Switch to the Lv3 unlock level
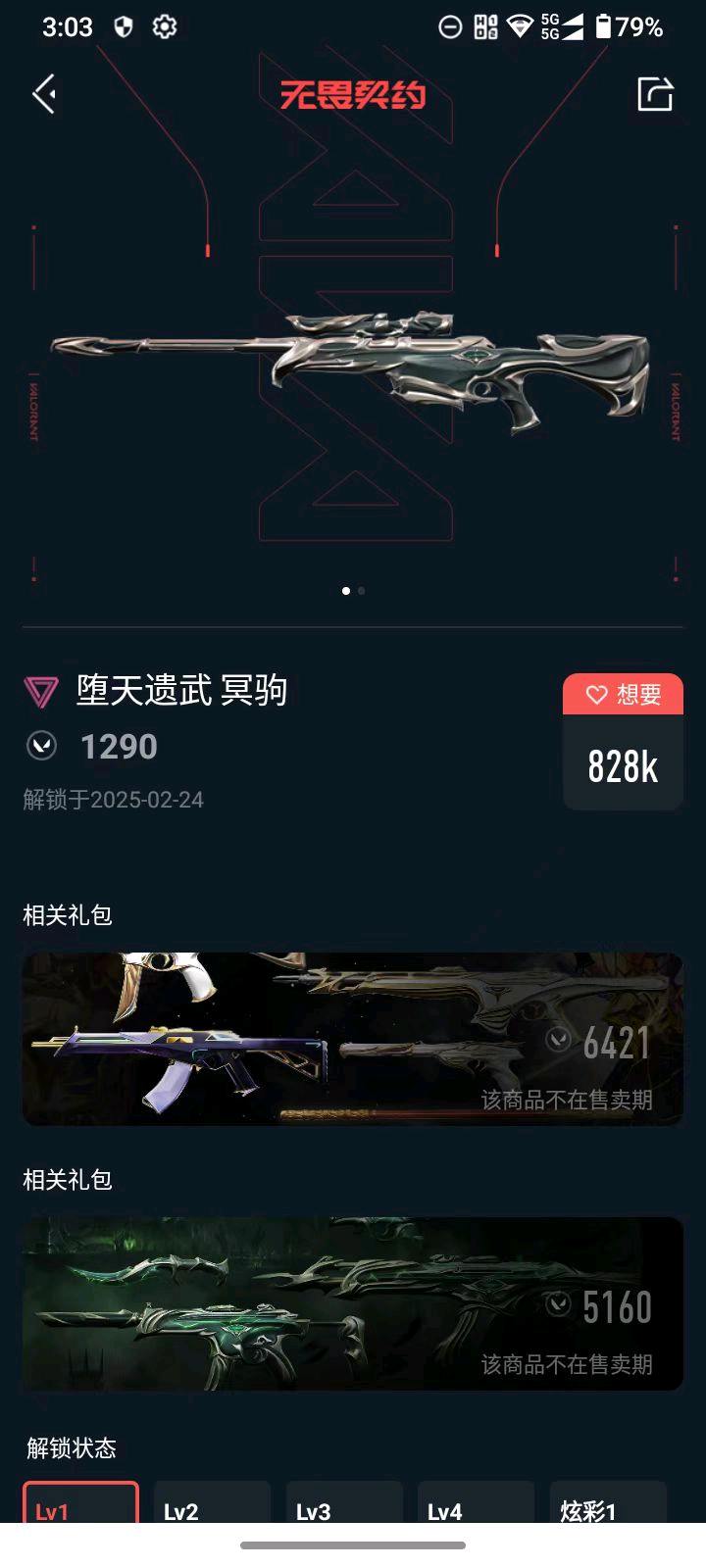The height and width of the screenshot is (1568, 706). [x=344, y=1504]
